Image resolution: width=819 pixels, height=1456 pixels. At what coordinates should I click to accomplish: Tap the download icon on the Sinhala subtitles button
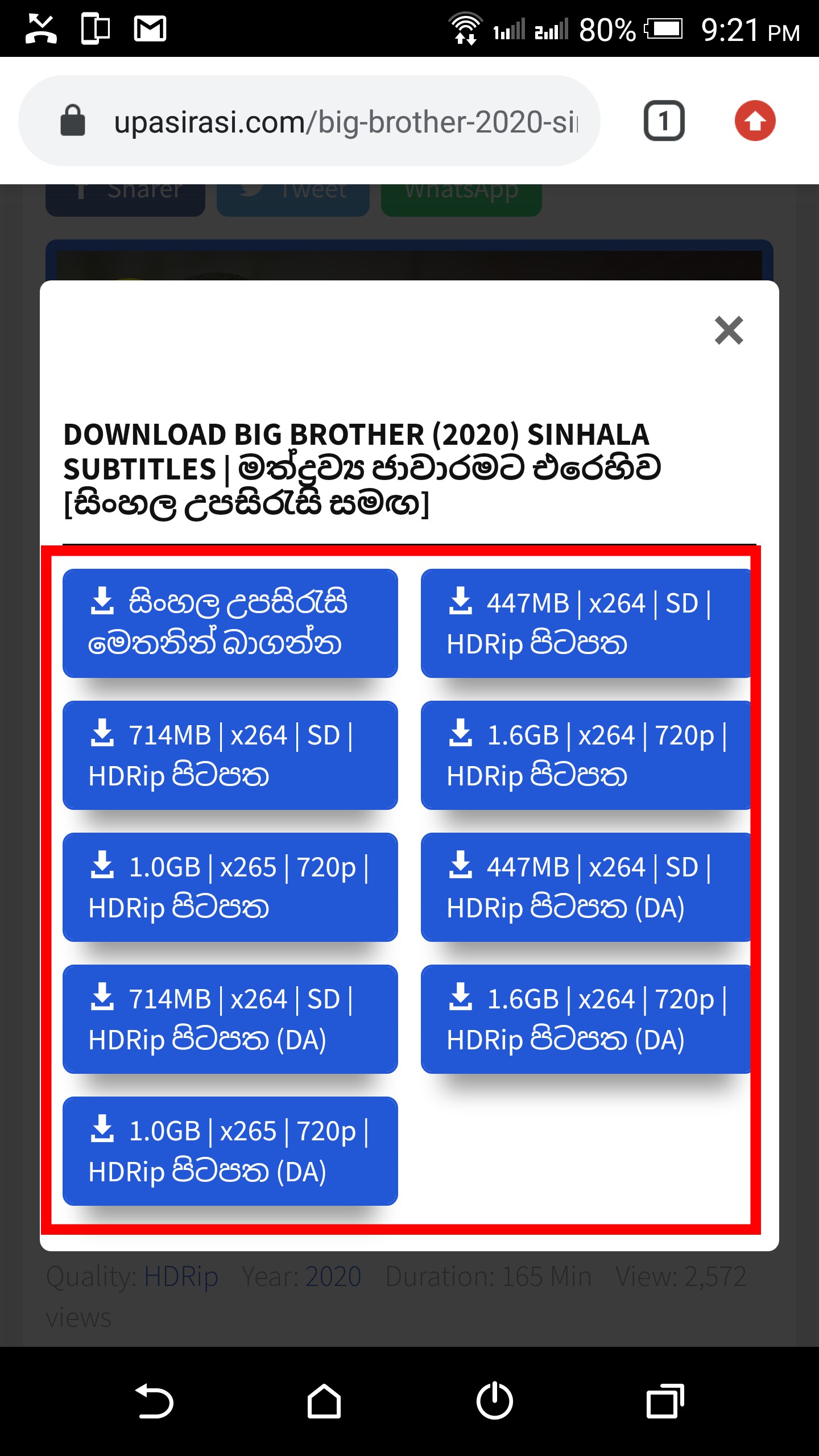(102, 602)
